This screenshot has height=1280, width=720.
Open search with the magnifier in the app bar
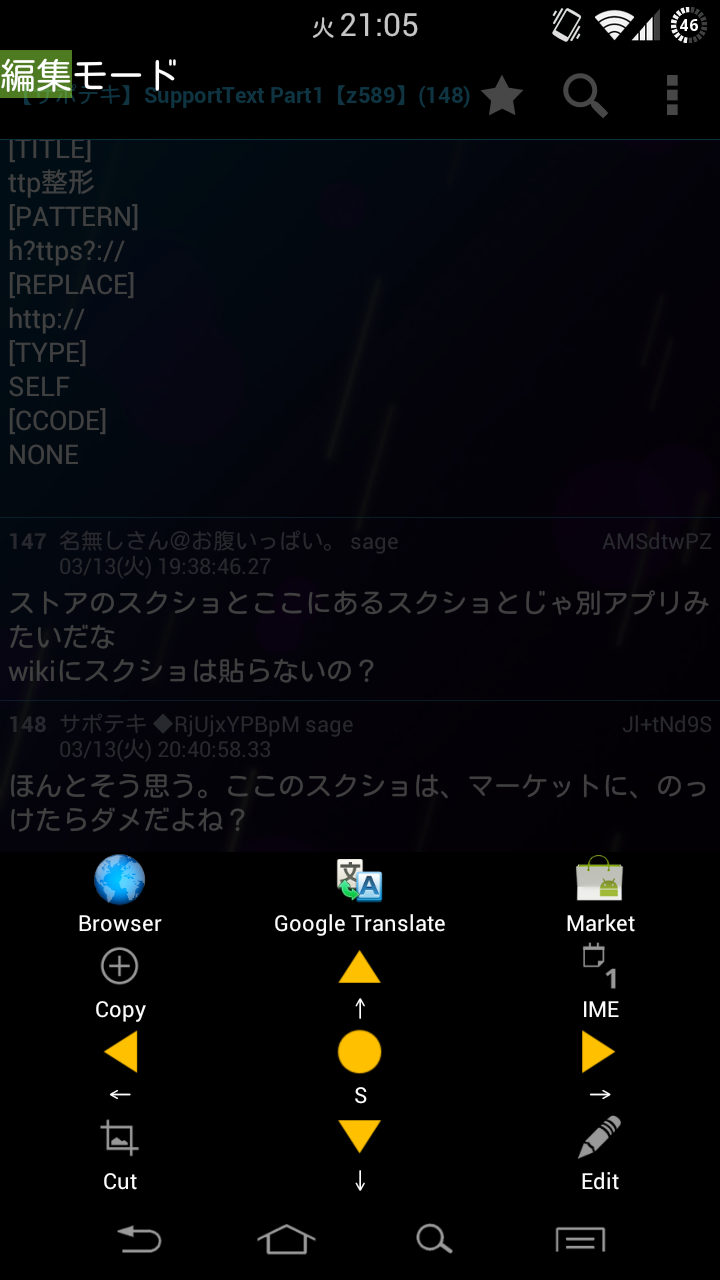585,96
